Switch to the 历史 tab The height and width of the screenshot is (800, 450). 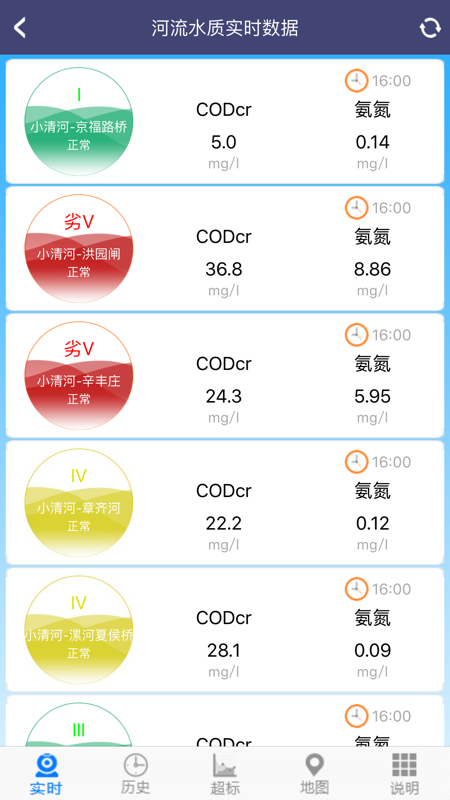(135, 773)
